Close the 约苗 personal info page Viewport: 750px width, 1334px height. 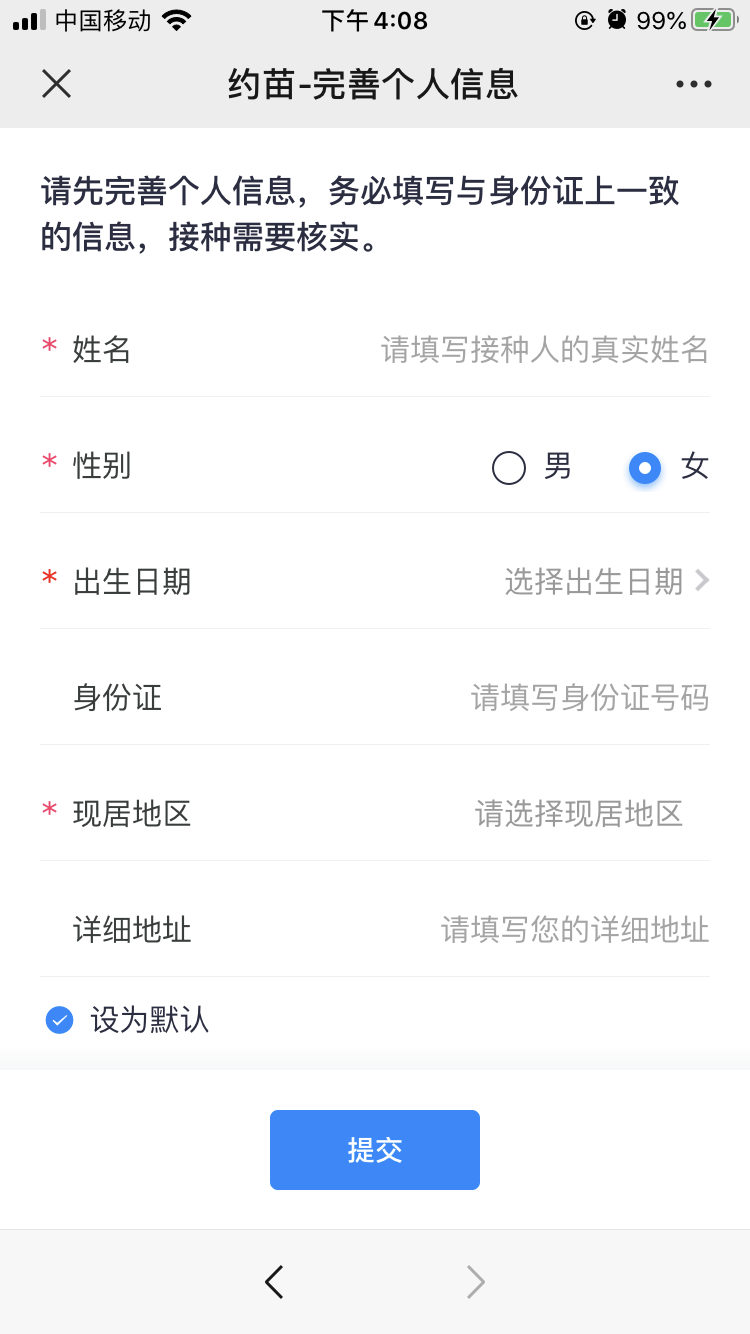click(56, 84)
